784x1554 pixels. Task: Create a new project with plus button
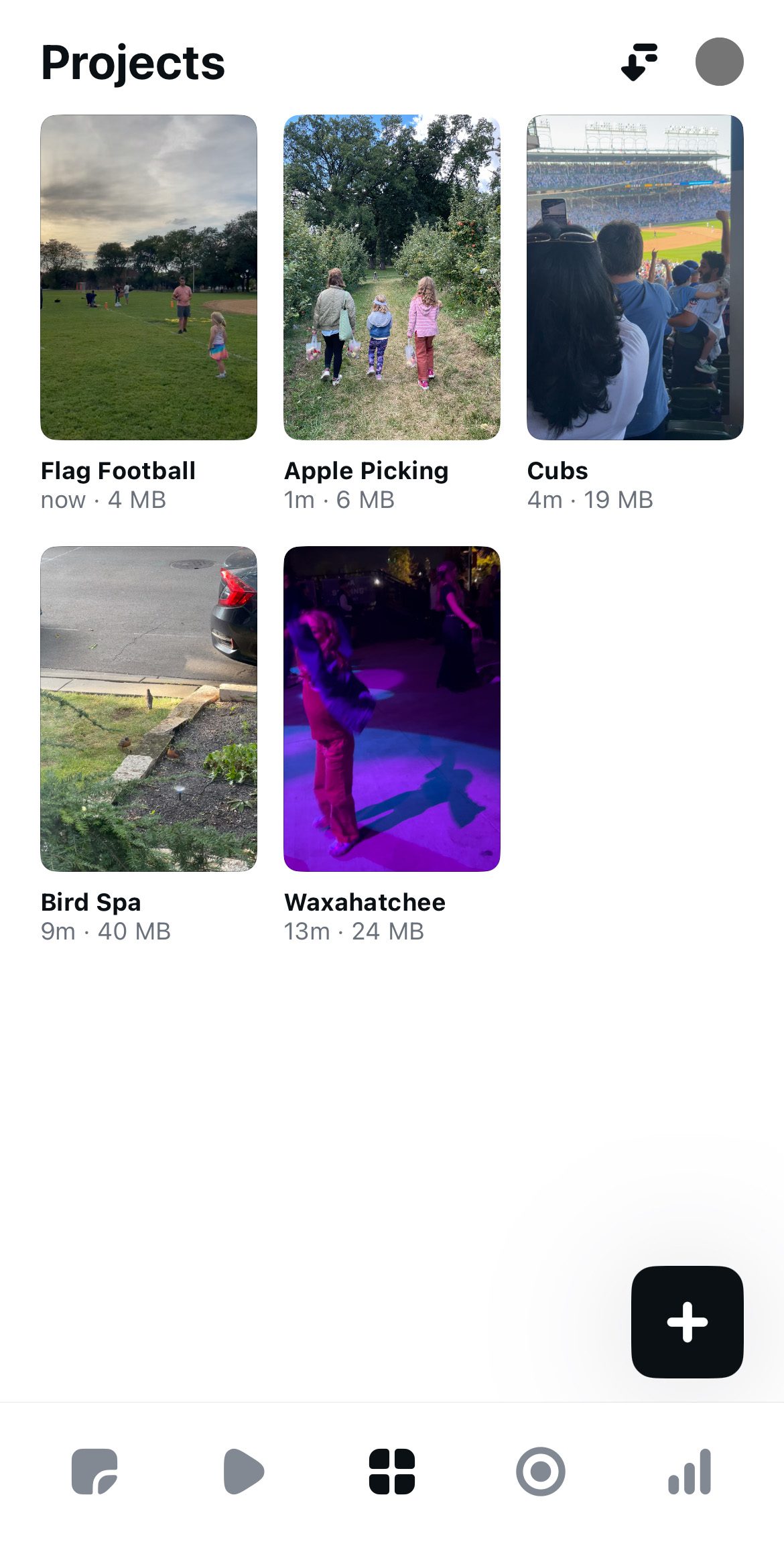click(x=687, y=1321)
